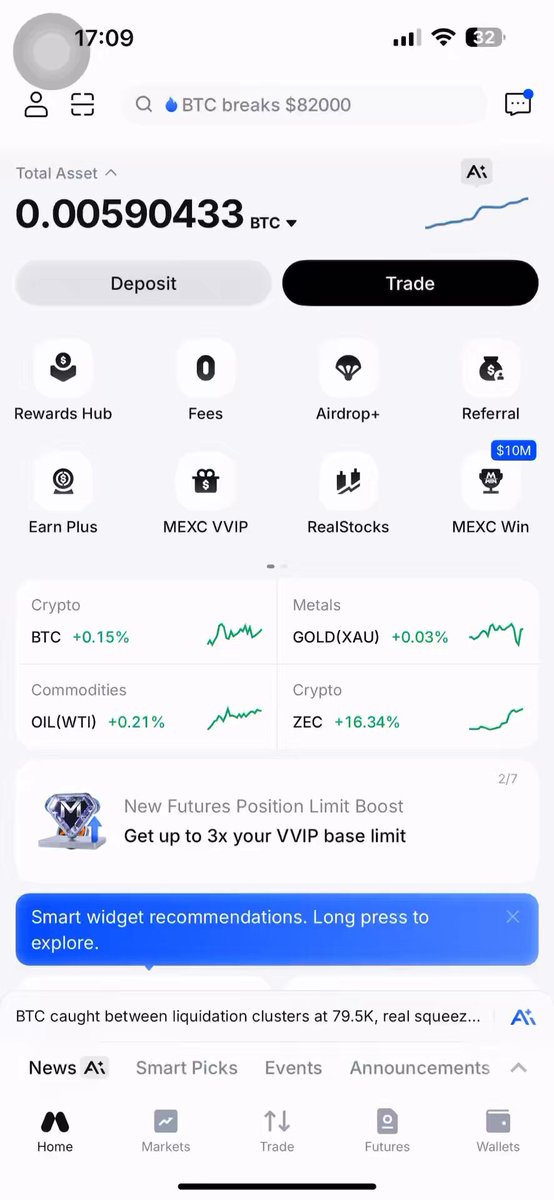Open the Referral shortcut
The width and height of the screenshot is (554, 1200).
point(491,381)
